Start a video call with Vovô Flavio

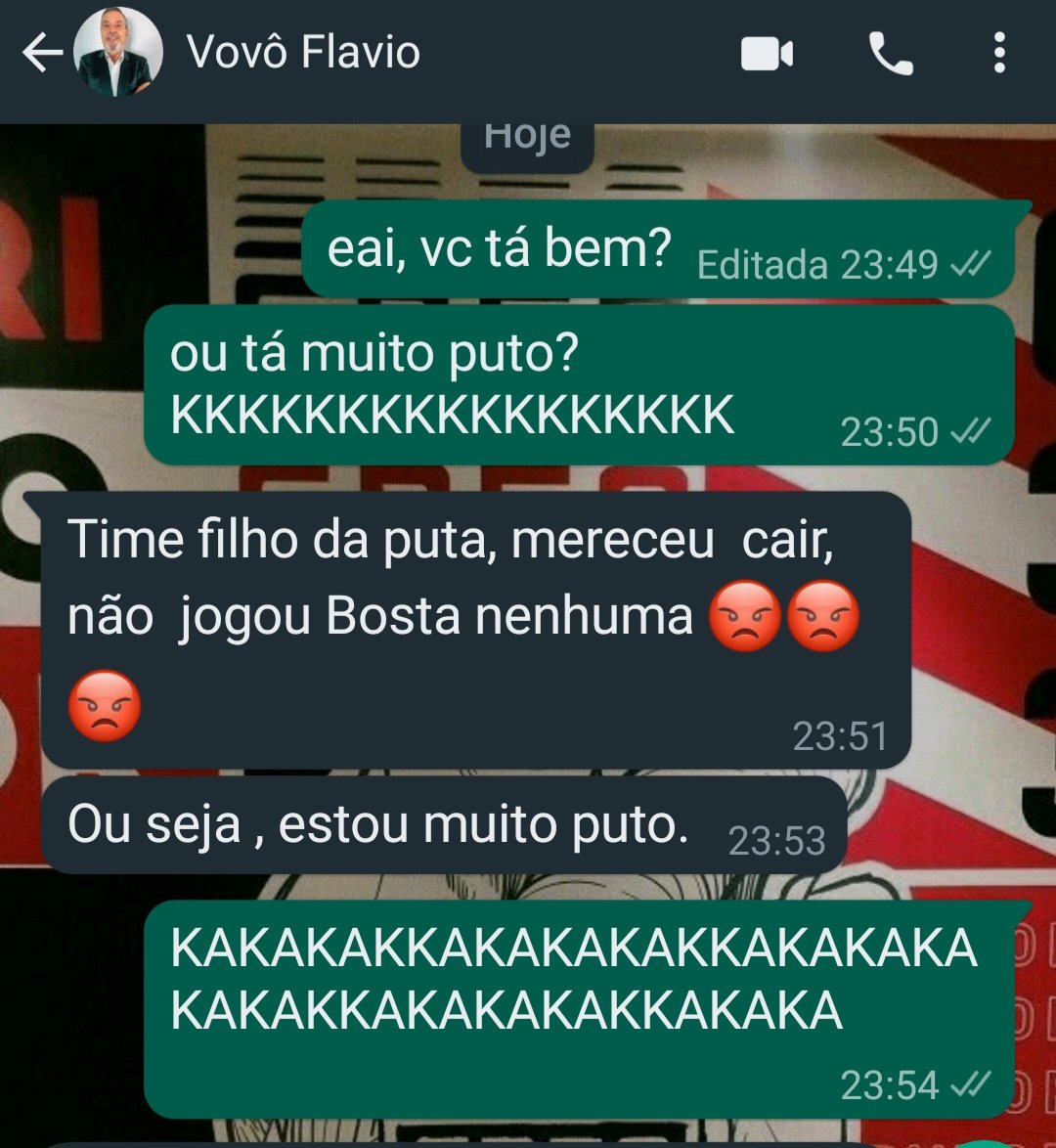[x=767, y=54]
